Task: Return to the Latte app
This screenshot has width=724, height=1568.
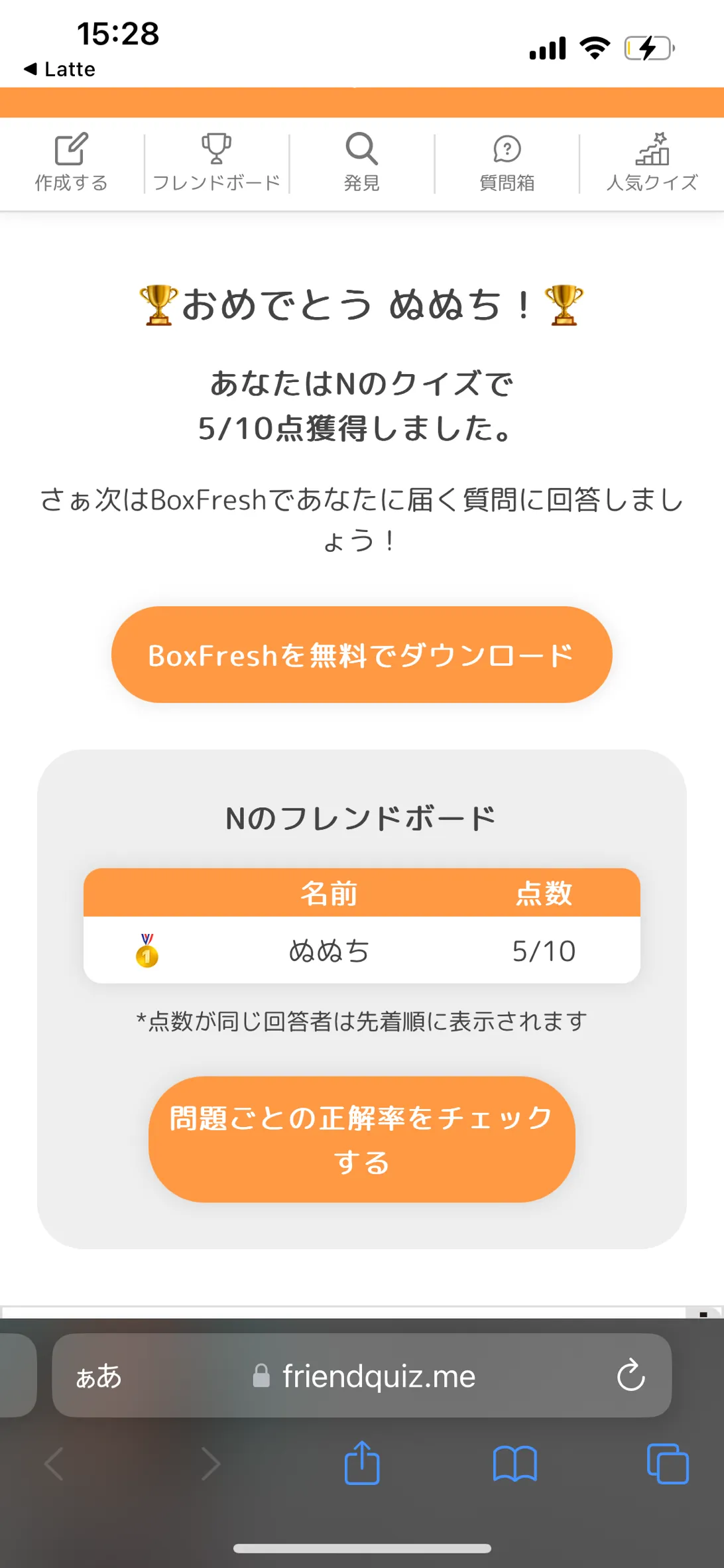Action: point(60,69)
